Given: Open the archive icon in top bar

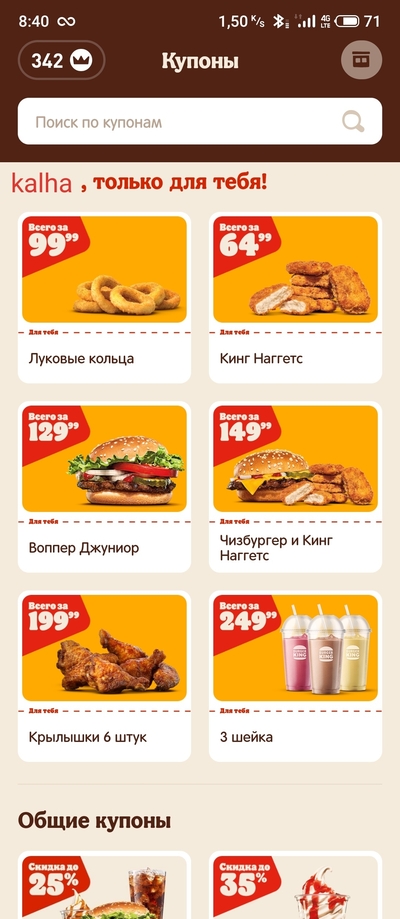Looking at the screenshot, I should (x=361, y=60).
